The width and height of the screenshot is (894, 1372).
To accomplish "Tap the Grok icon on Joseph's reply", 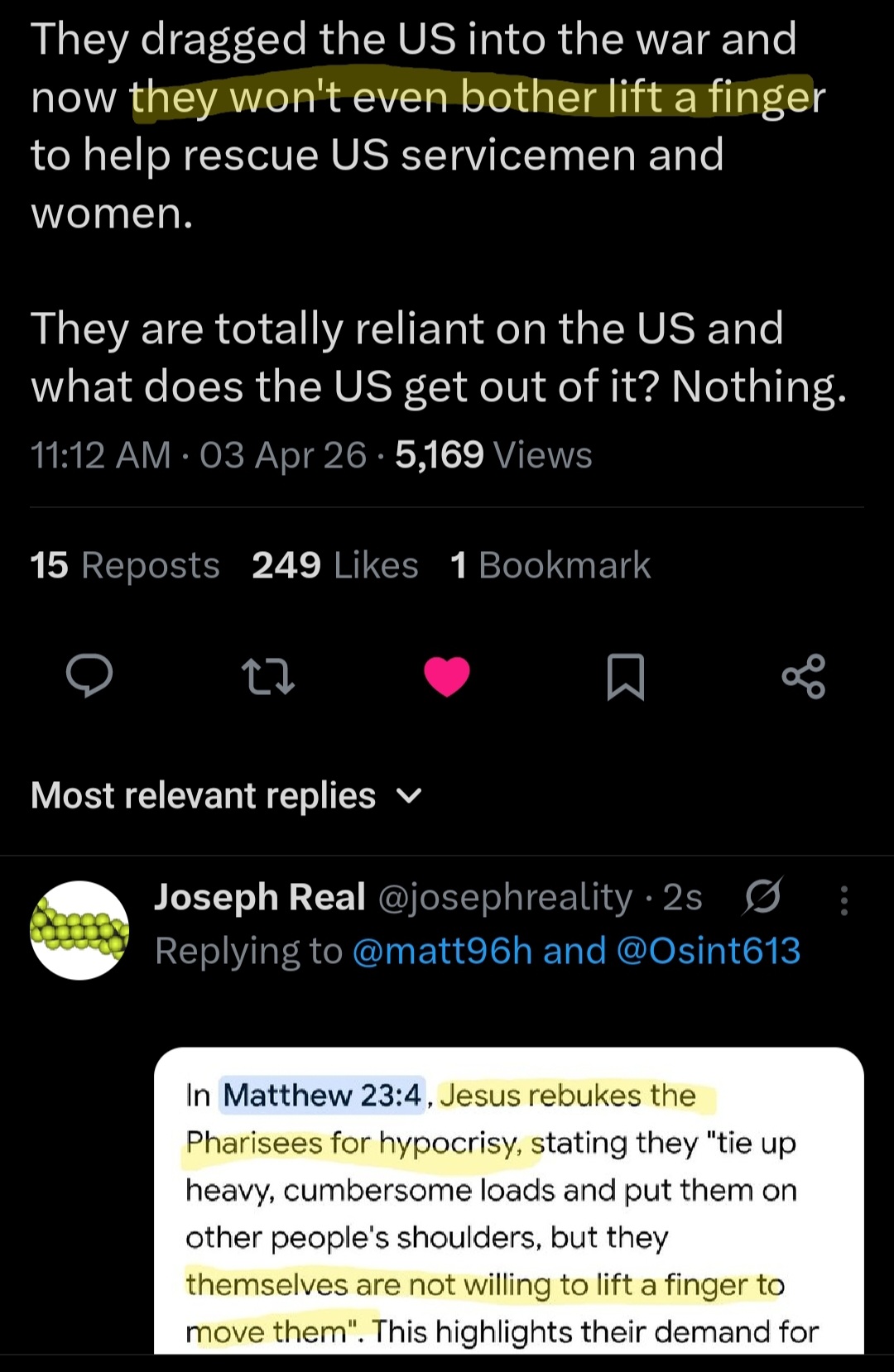I will pyautogui.click(x=762, y=898).
